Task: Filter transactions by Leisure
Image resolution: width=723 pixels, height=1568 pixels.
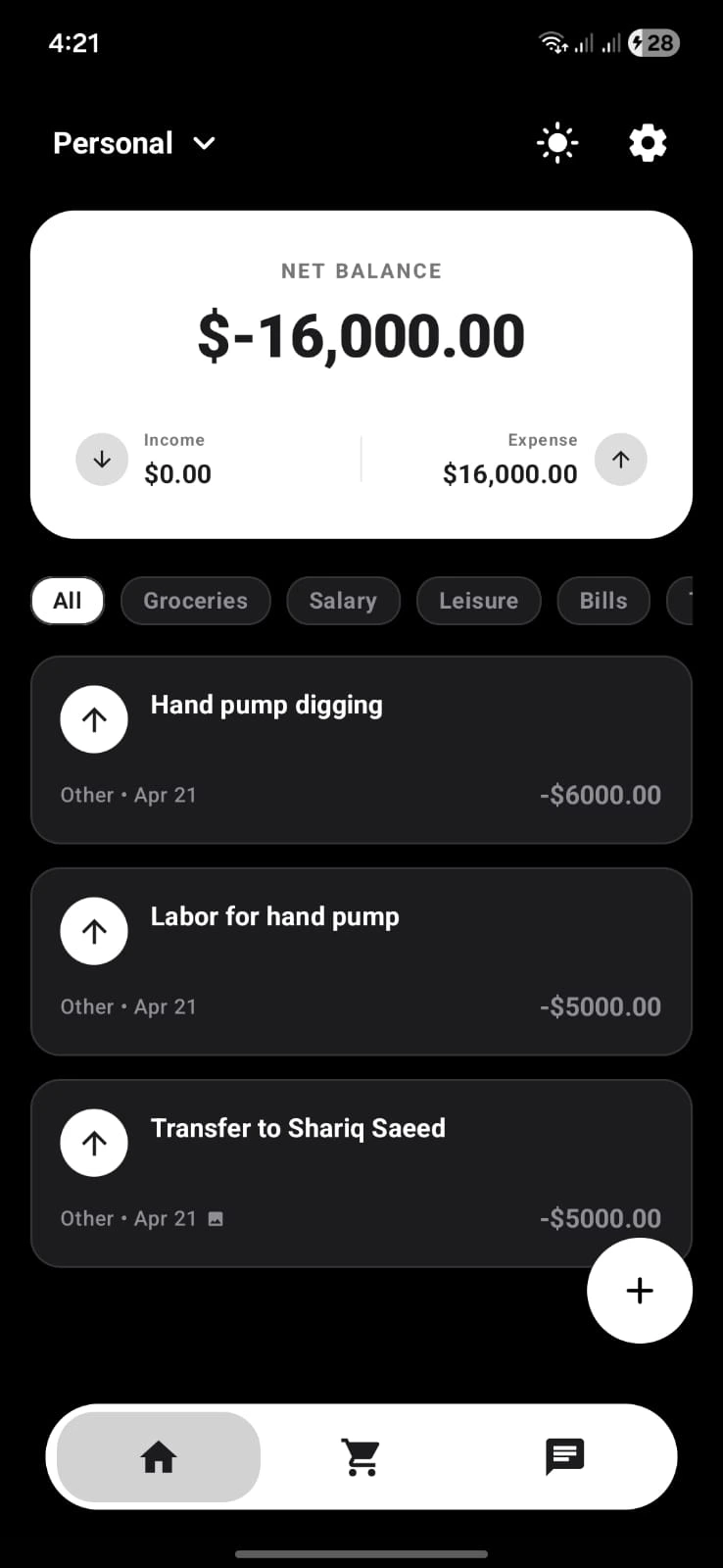Action: (x=478, y=601)
